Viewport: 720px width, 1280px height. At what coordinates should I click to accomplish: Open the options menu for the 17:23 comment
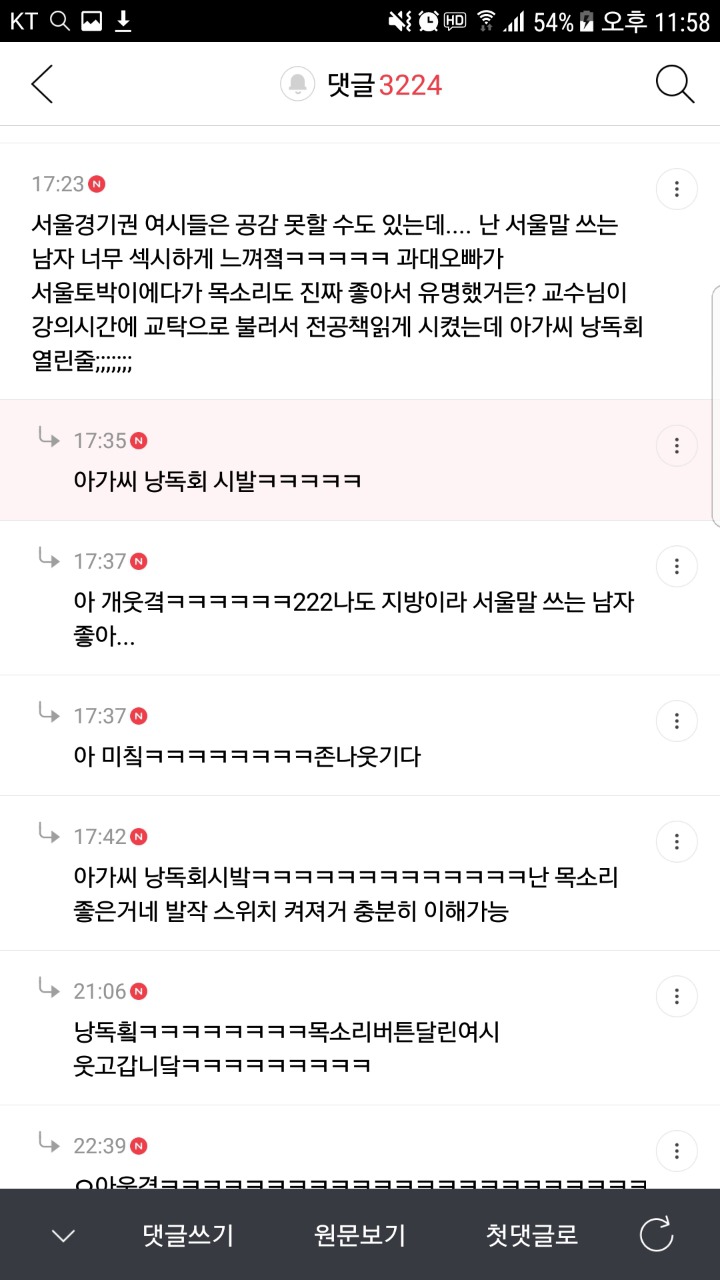[677, 189]
